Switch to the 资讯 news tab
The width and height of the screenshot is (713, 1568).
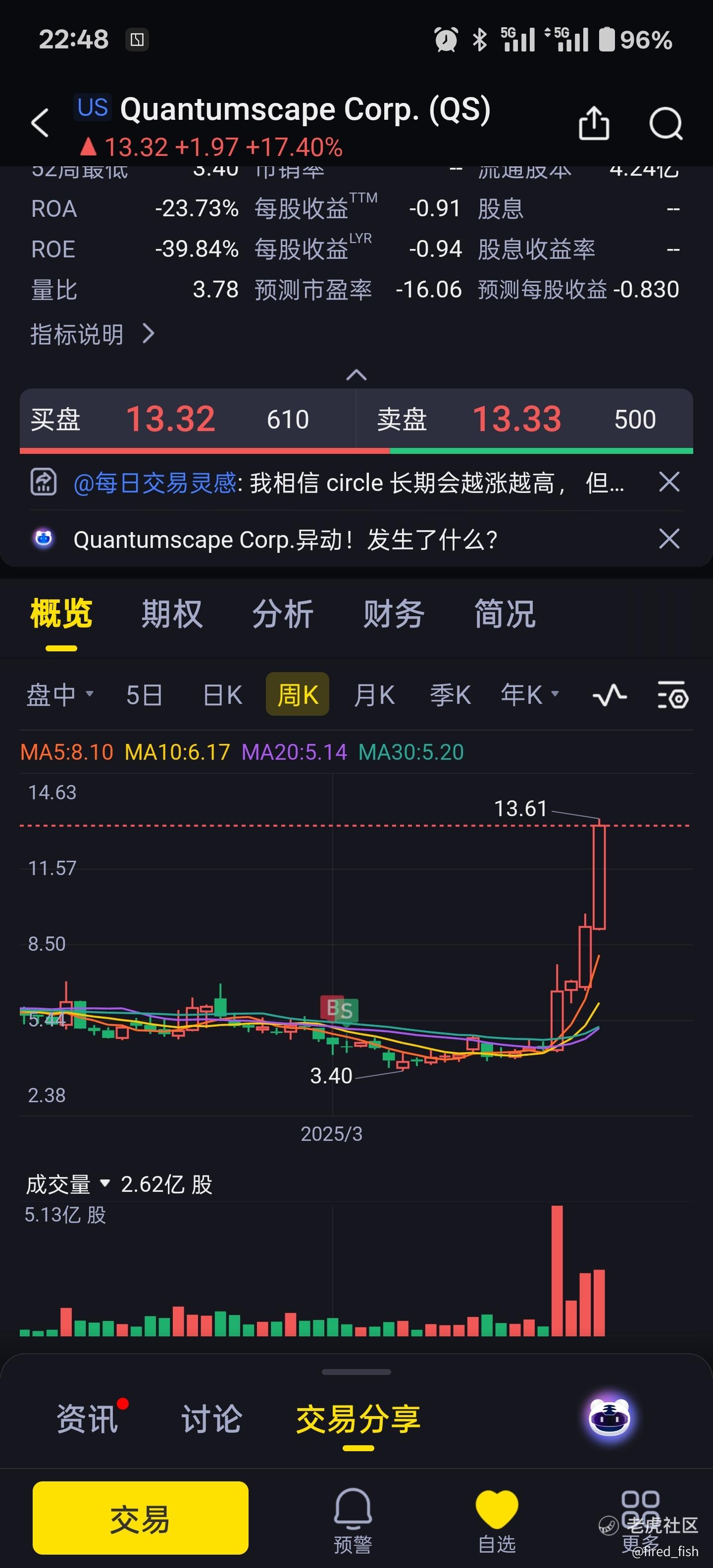click(87, 1419)
